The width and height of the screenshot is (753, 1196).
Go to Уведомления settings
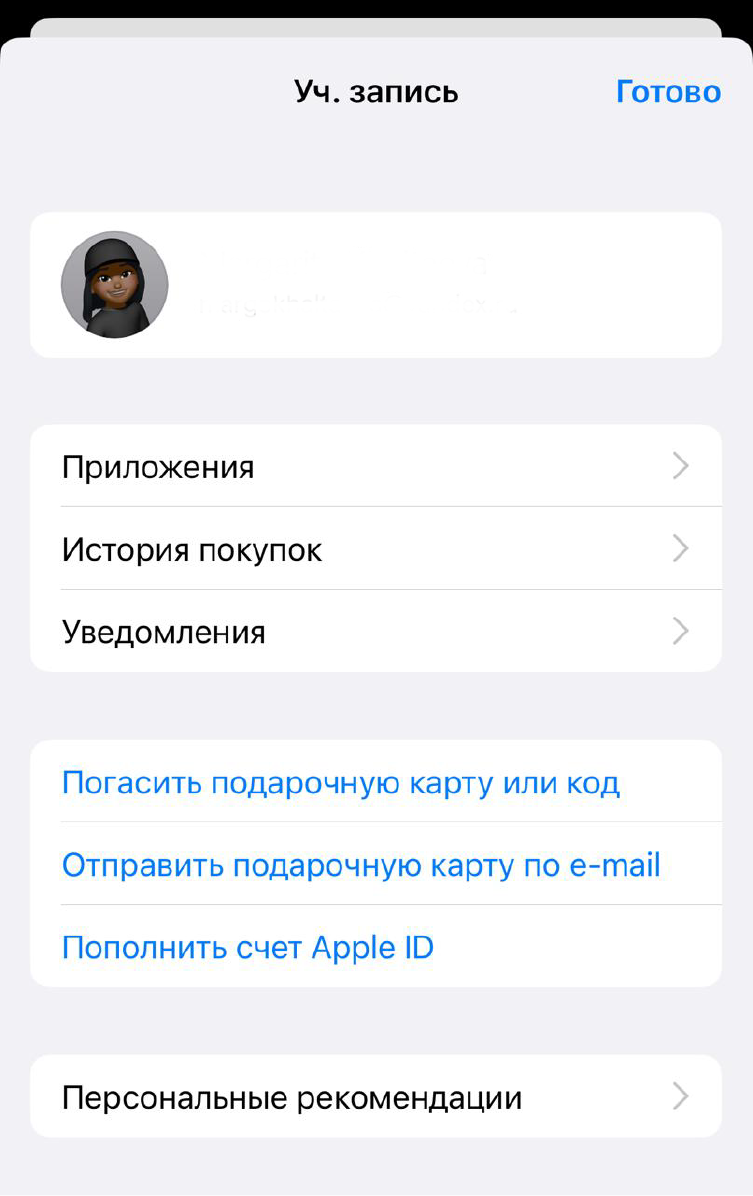coord(375,632)
